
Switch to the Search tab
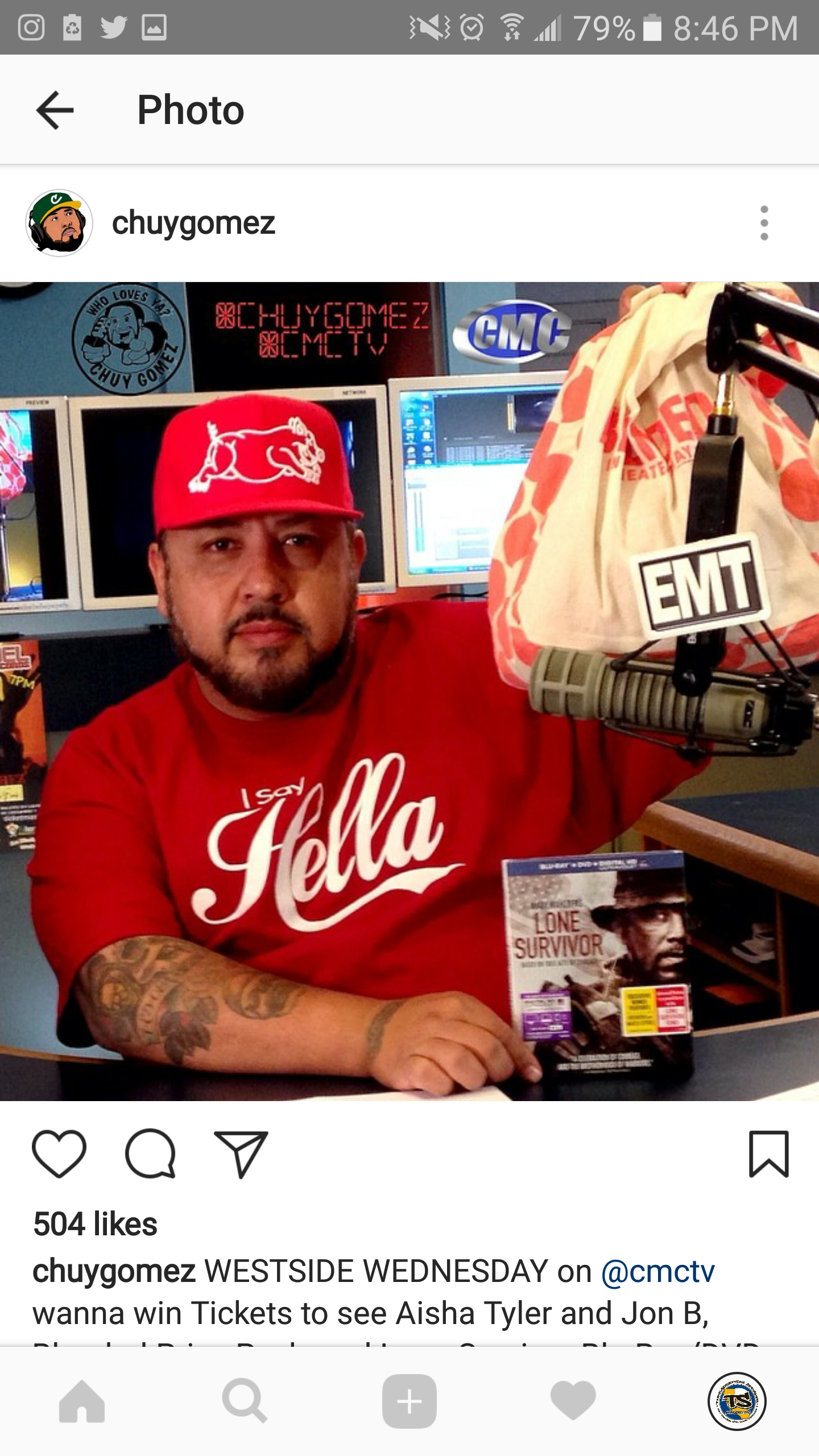[245, 1401]
